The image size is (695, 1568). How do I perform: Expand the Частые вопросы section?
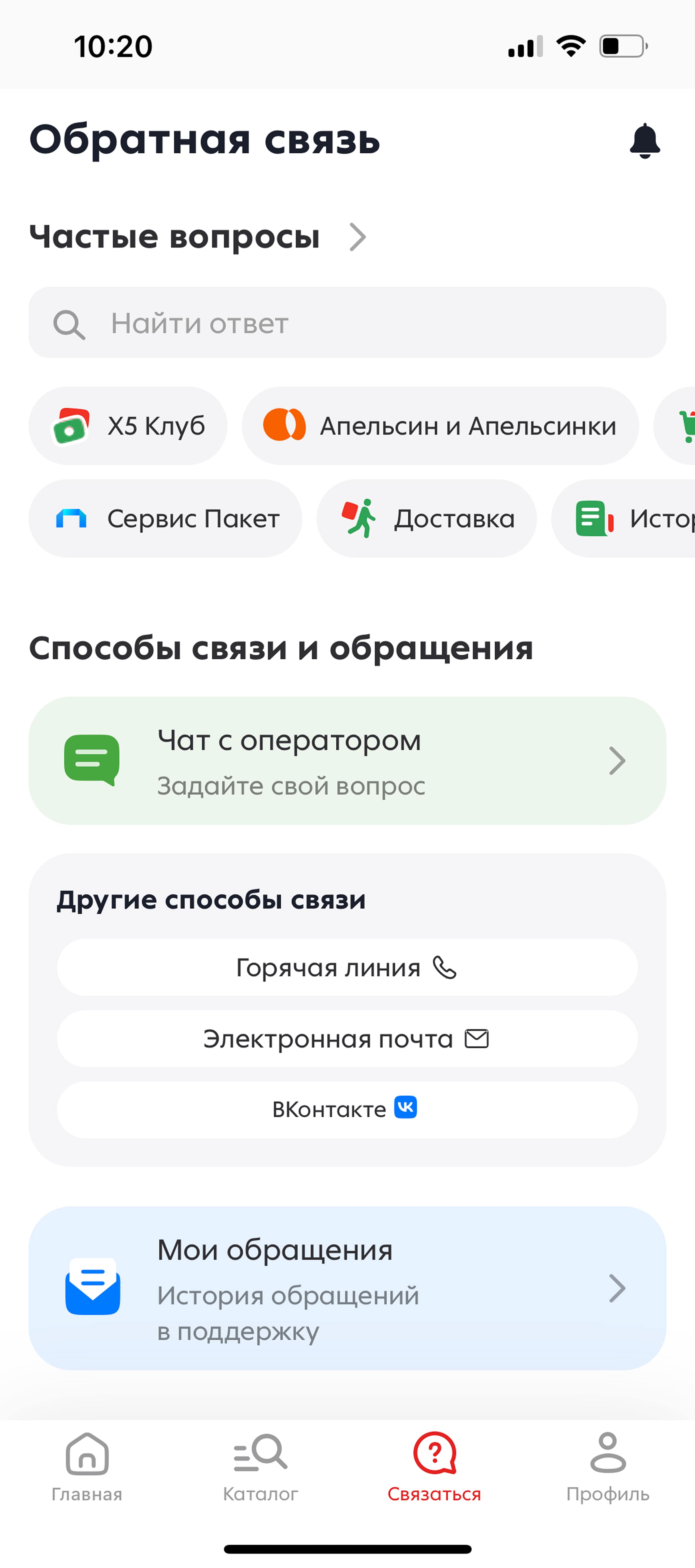[x=199, y=237]
